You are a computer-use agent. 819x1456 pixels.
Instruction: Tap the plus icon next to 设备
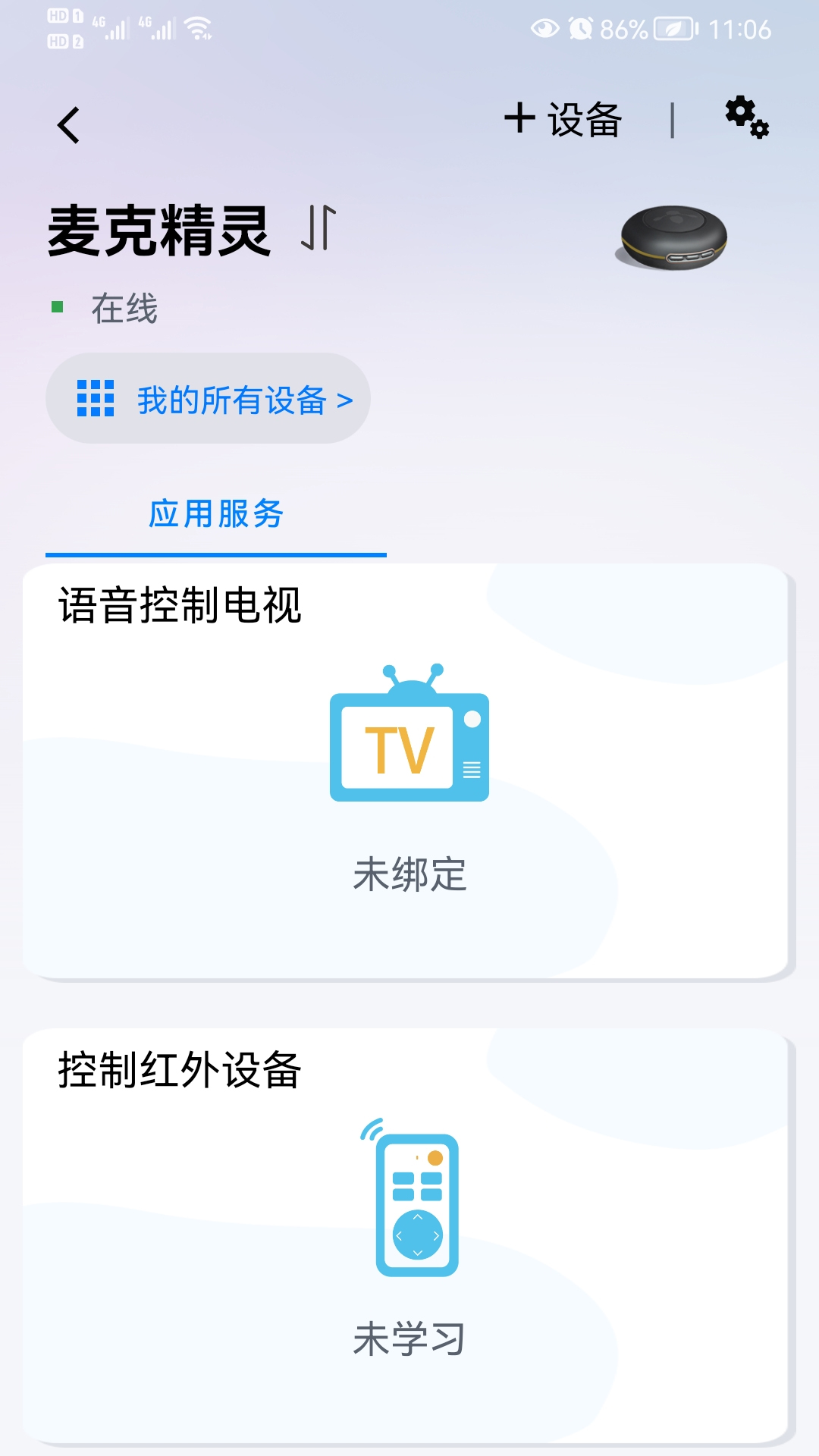(x=519, y=118)
